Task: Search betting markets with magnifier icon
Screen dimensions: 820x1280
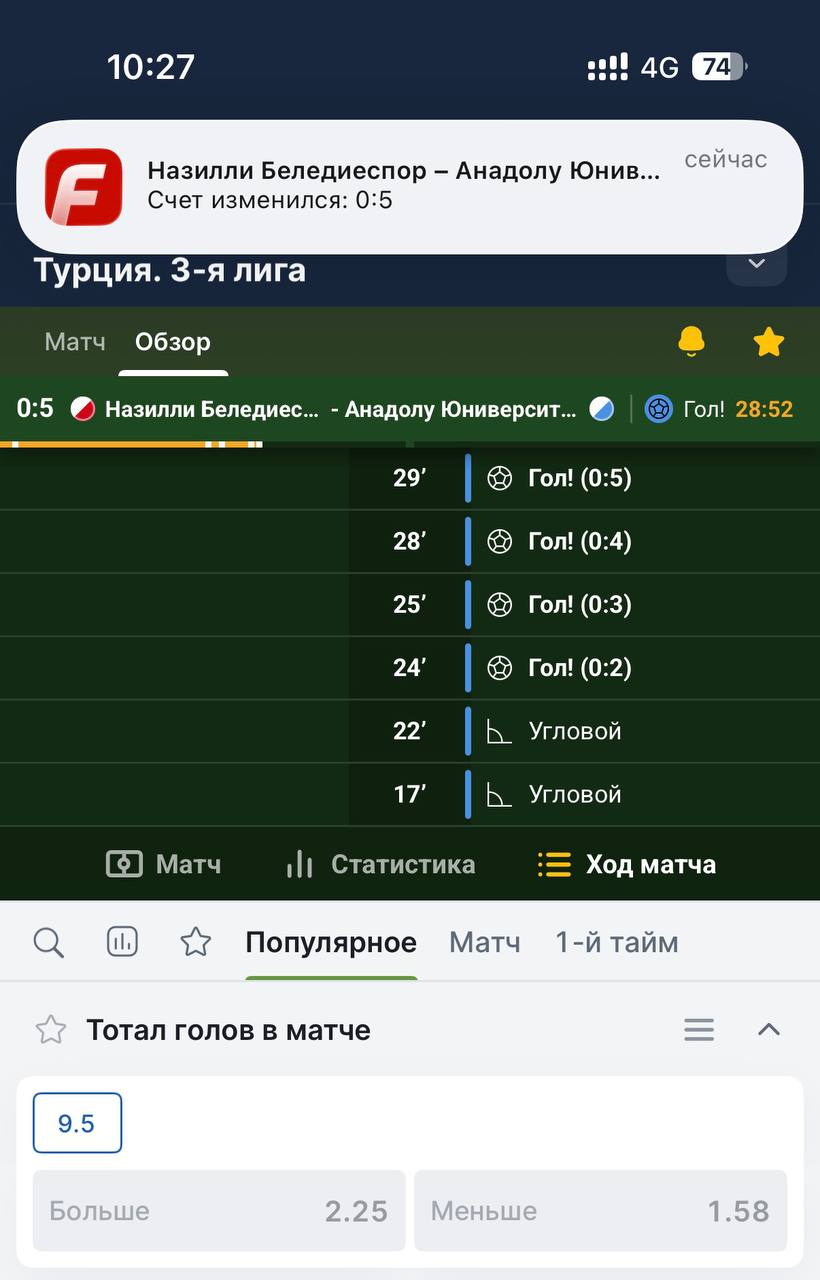Action: pyautogui.click(x=48, y=942)
